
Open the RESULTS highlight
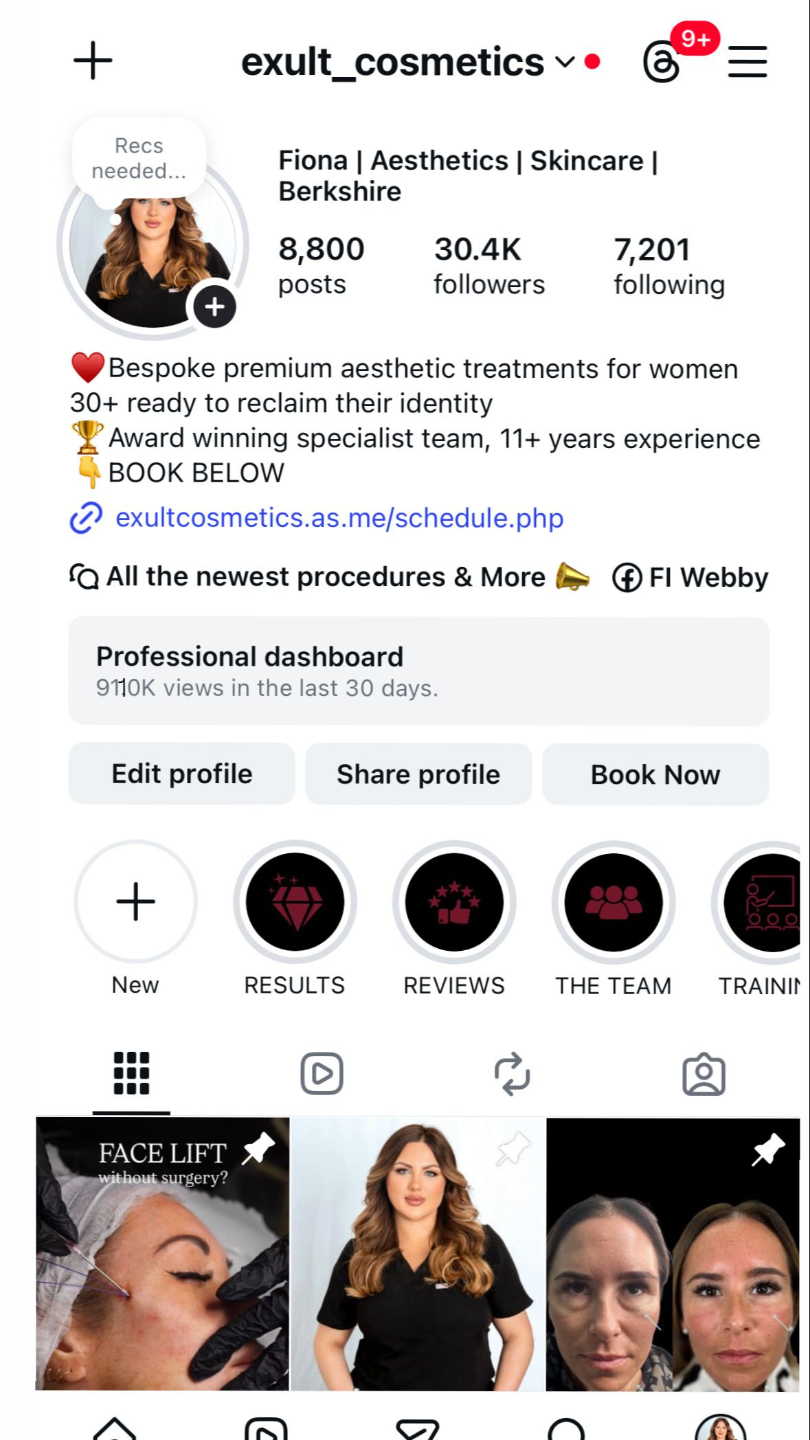pos(294,902)
